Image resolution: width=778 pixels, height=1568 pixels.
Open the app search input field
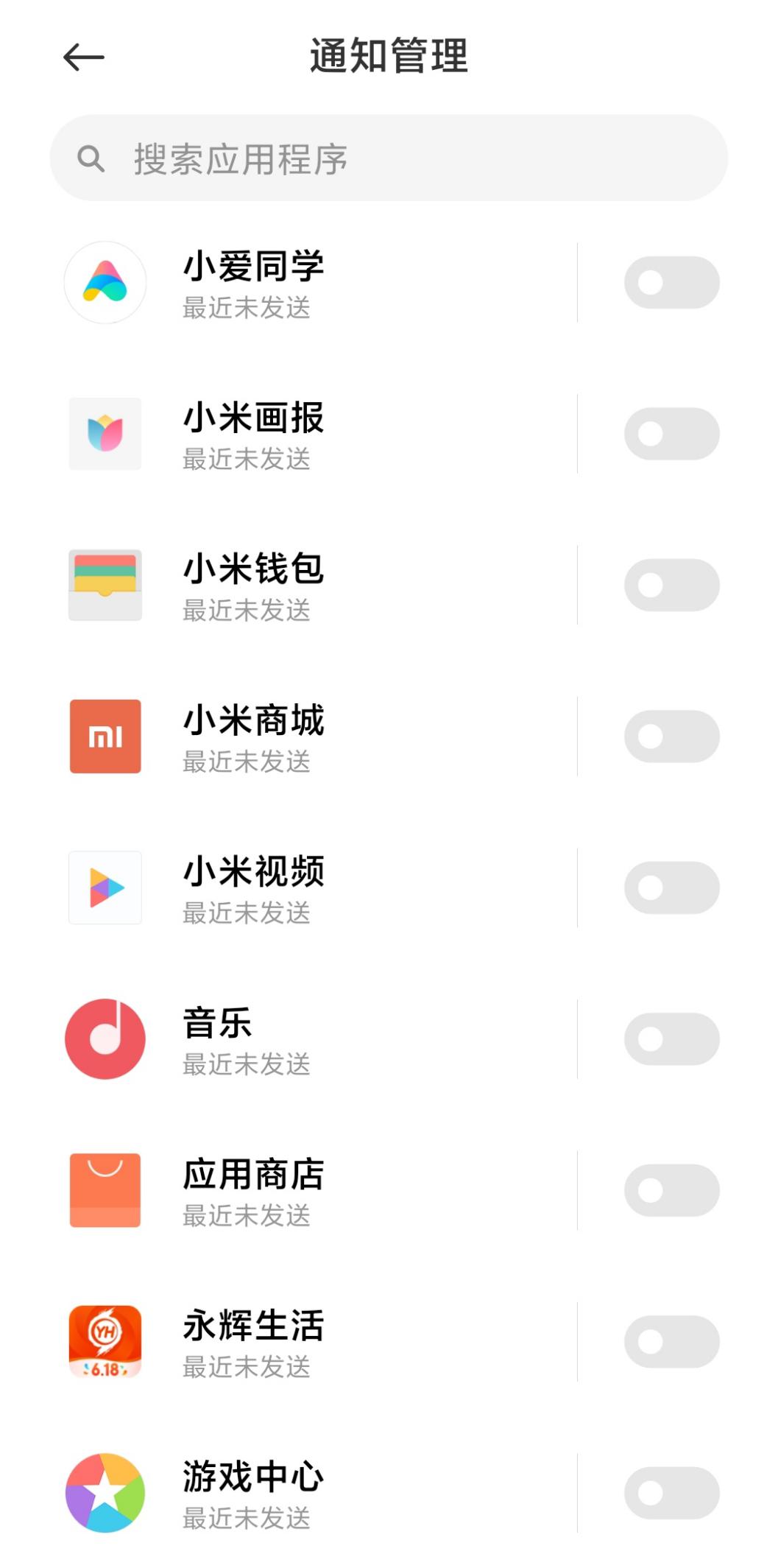pyautogui.click(x=389, y=157)
